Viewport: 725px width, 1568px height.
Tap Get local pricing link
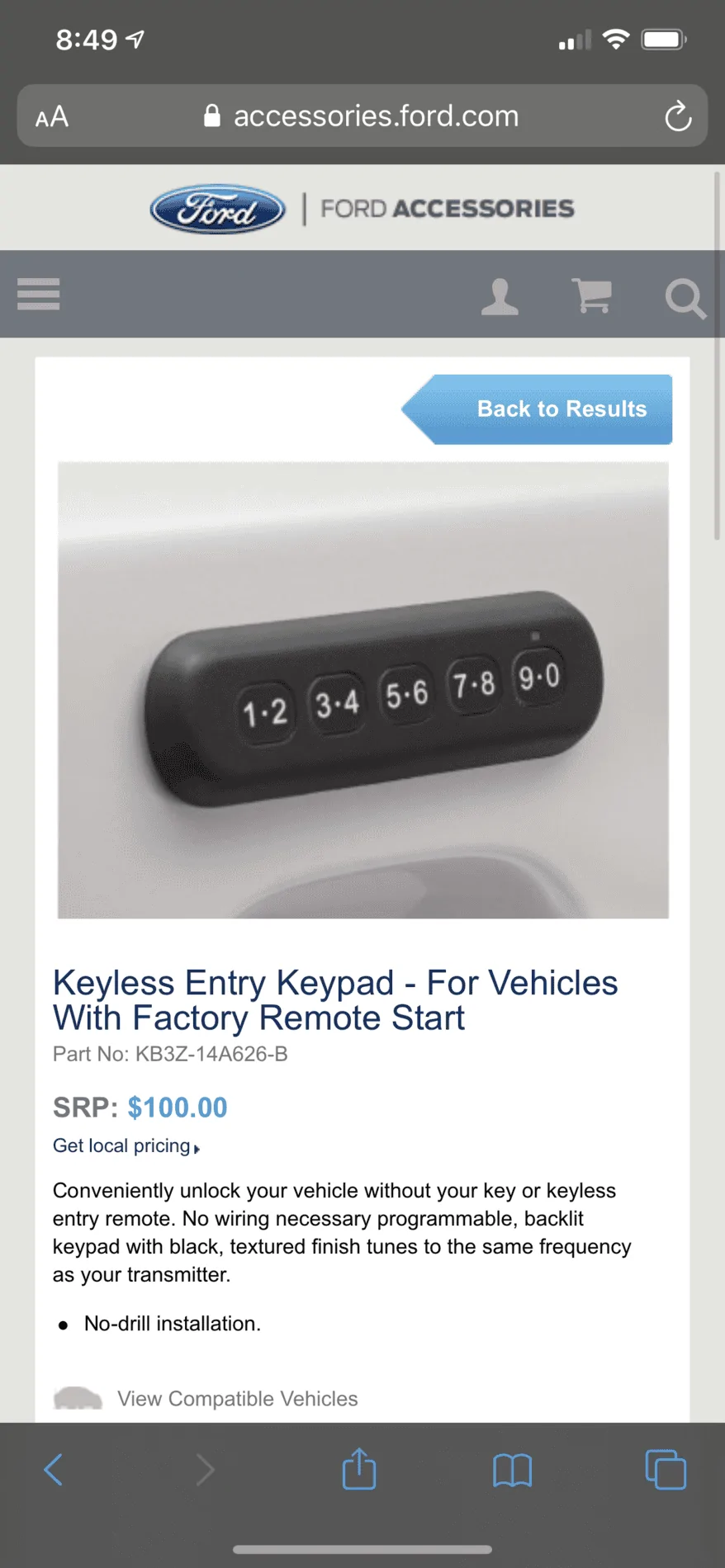pyautogui.click(x=126, y=1145)
